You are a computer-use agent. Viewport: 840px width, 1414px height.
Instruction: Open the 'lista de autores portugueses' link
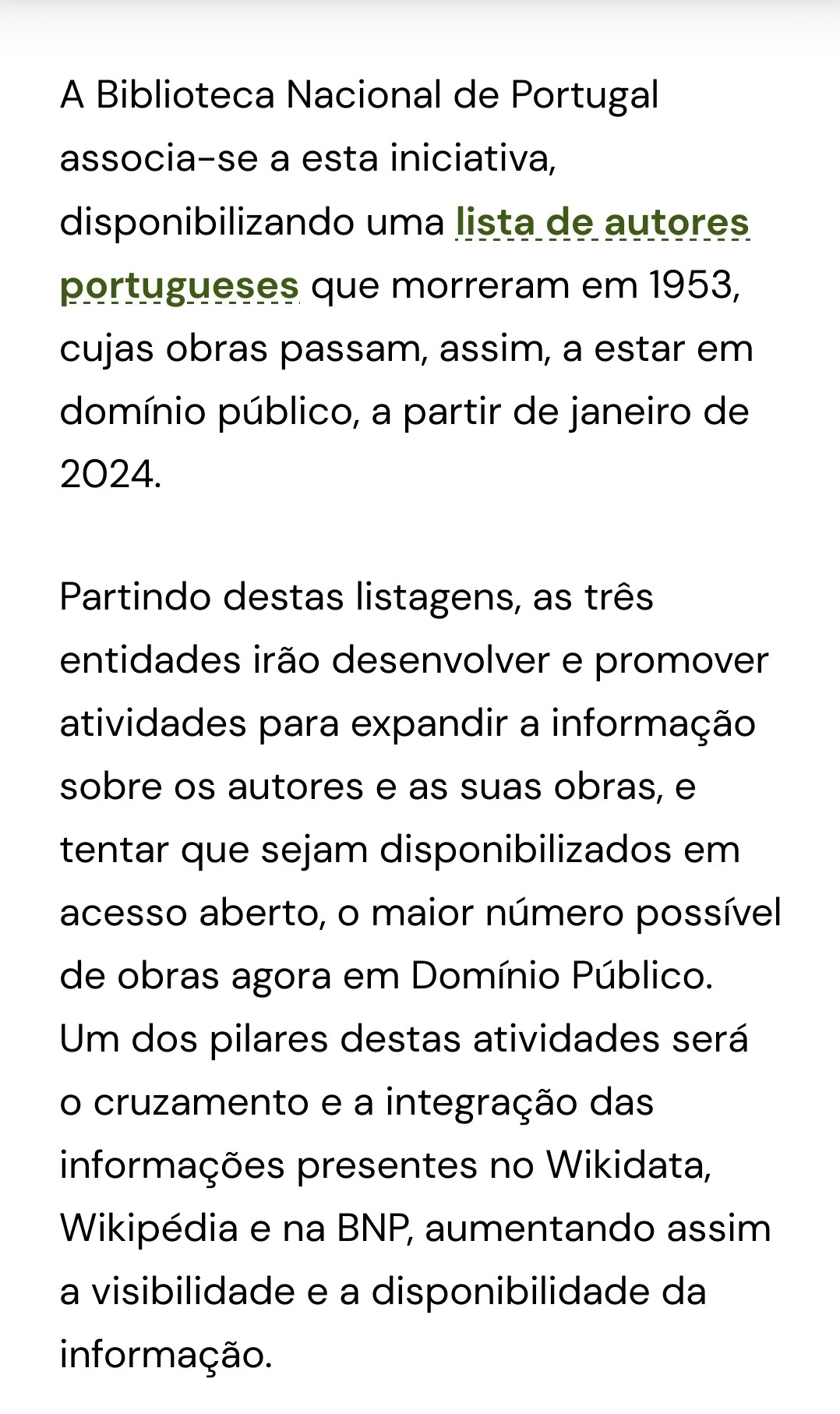pos(602,222)
